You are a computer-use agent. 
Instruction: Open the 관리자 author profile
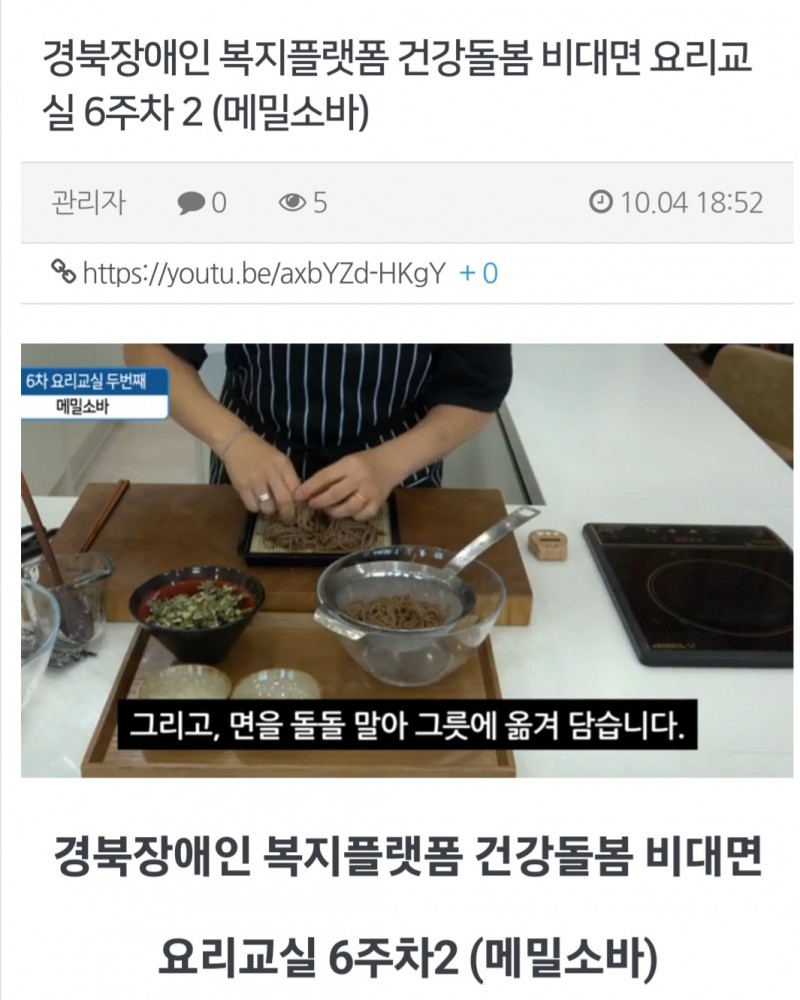88,203
